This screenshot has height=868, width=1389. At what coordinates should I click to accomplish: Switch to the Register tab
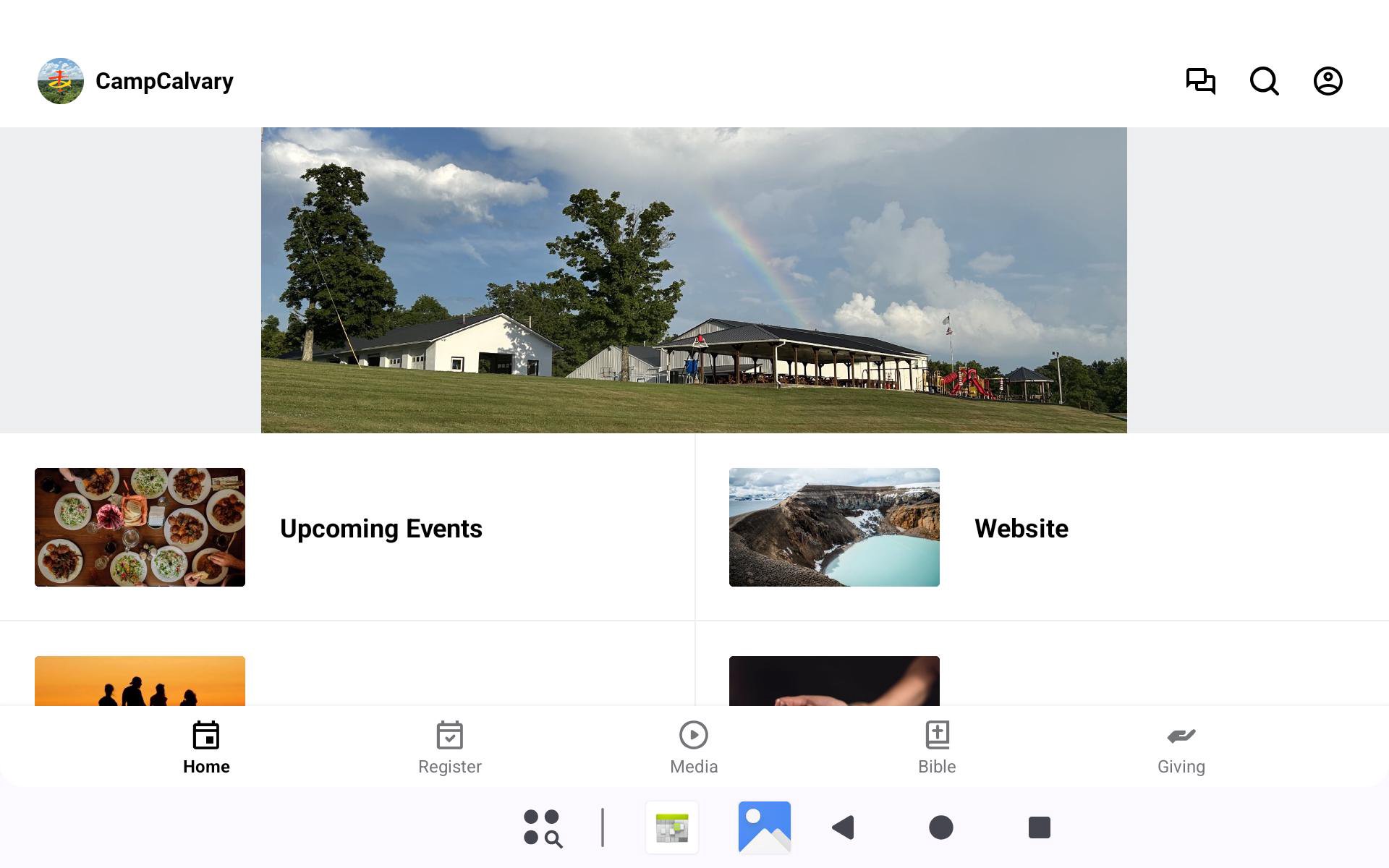[x=449, y=748]
